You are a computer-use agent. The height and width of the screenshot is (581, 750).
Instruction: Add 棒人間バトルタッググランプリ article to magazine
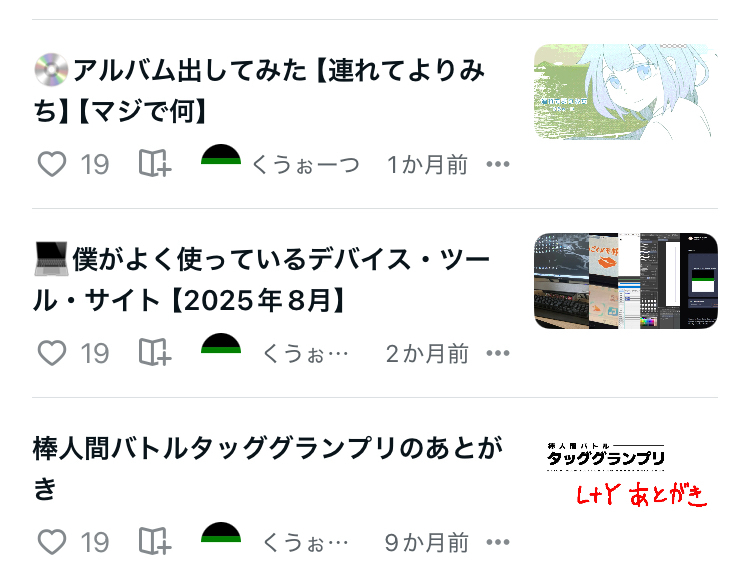coord(154,542)
